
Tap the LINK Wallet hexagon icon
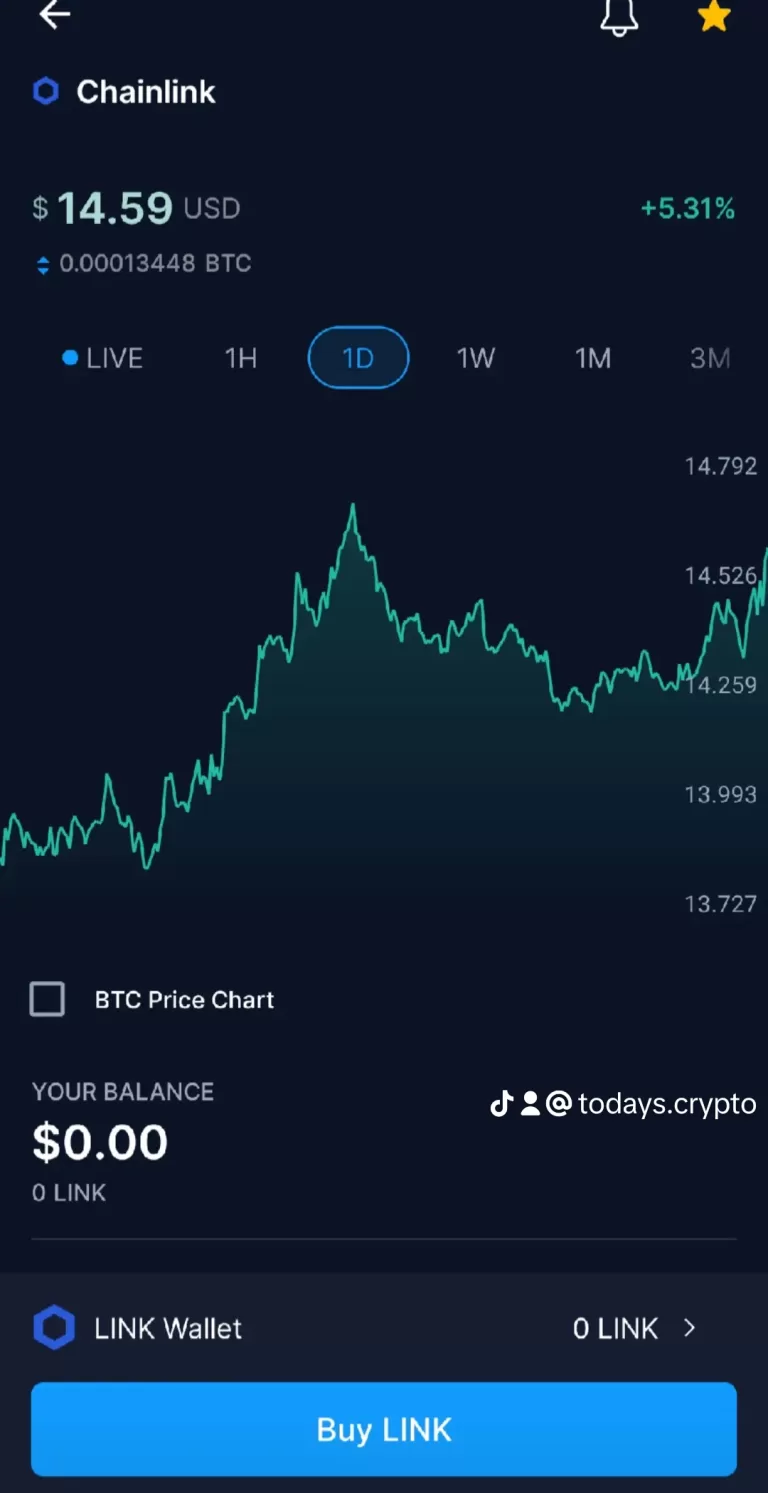(55, 1327)
